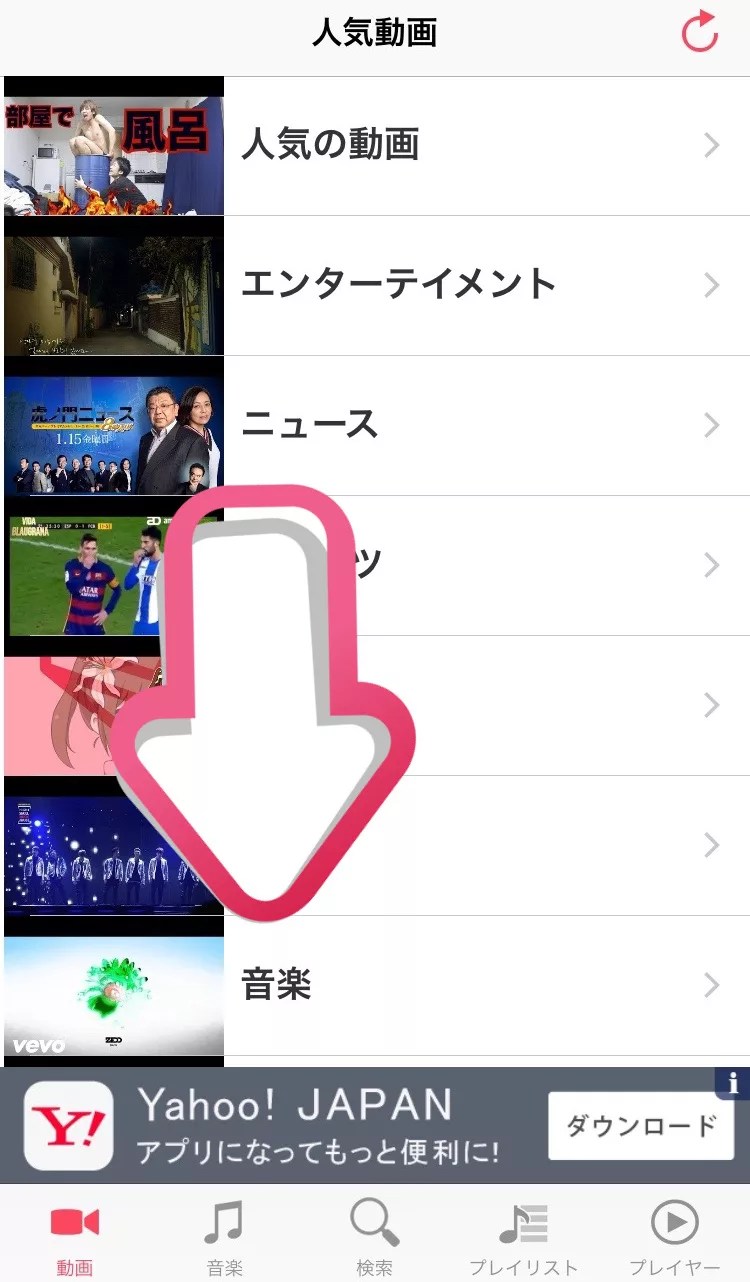Select the 音楽 tab icon
This screenshot has width=750, height=1282.
224,1221
